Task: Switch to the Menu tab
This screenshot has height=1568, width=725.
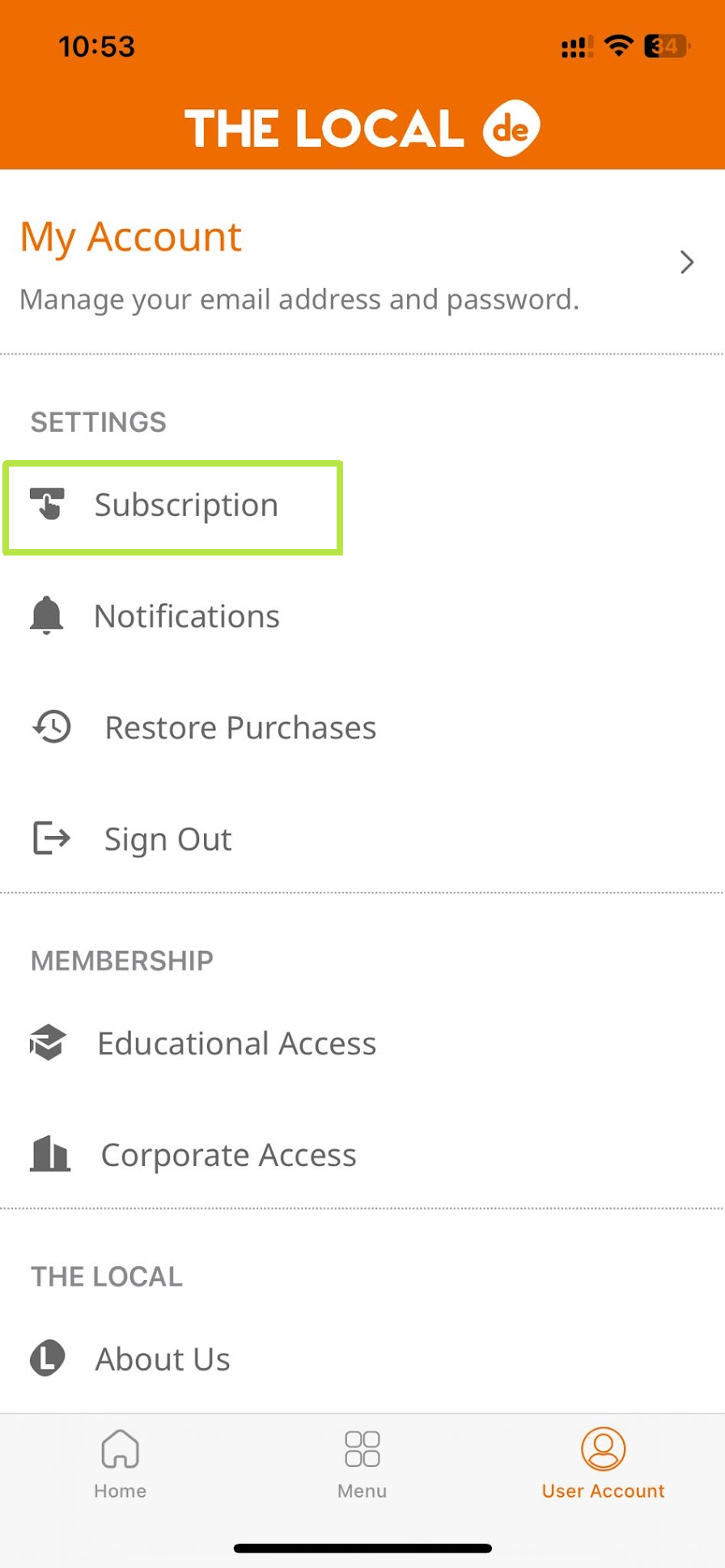Action: click(x=362, y=1464)
